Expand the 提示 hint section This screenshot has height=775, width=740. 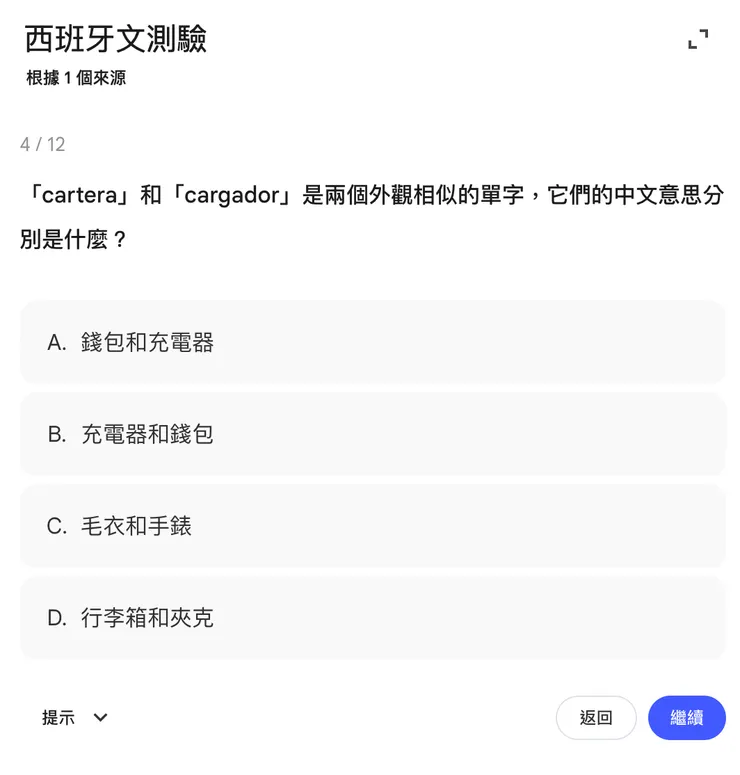75,718
